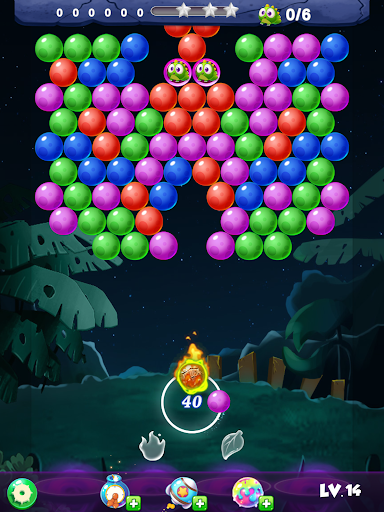This screenshot has width=384, height=512.
Task: Swap to the purple next bubble
Action: click(x=219, y=402)
